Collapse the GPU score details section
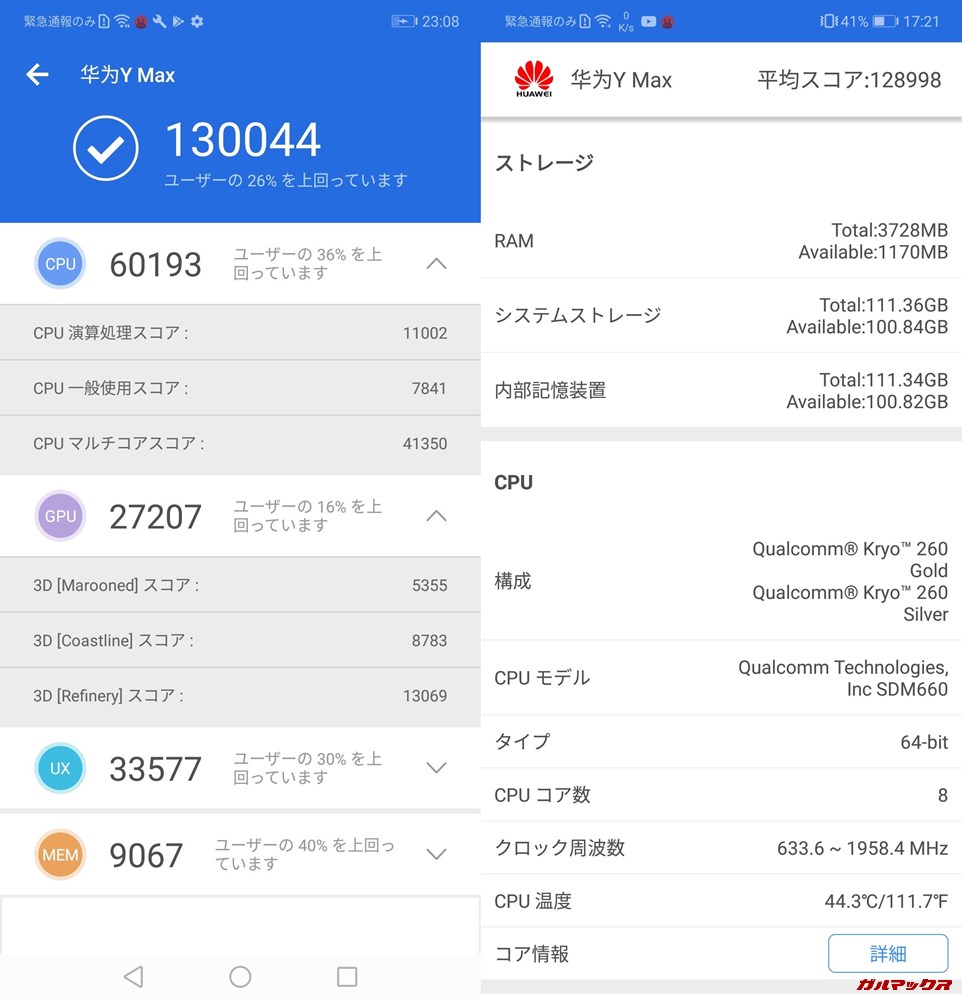 (x=436, y=516)
